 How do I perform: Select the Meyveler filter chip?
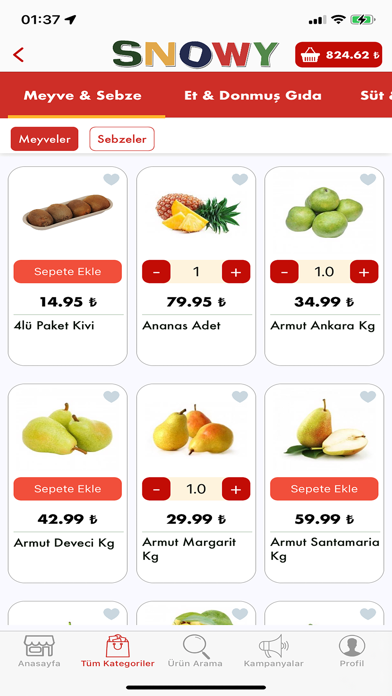coord(44,139)
